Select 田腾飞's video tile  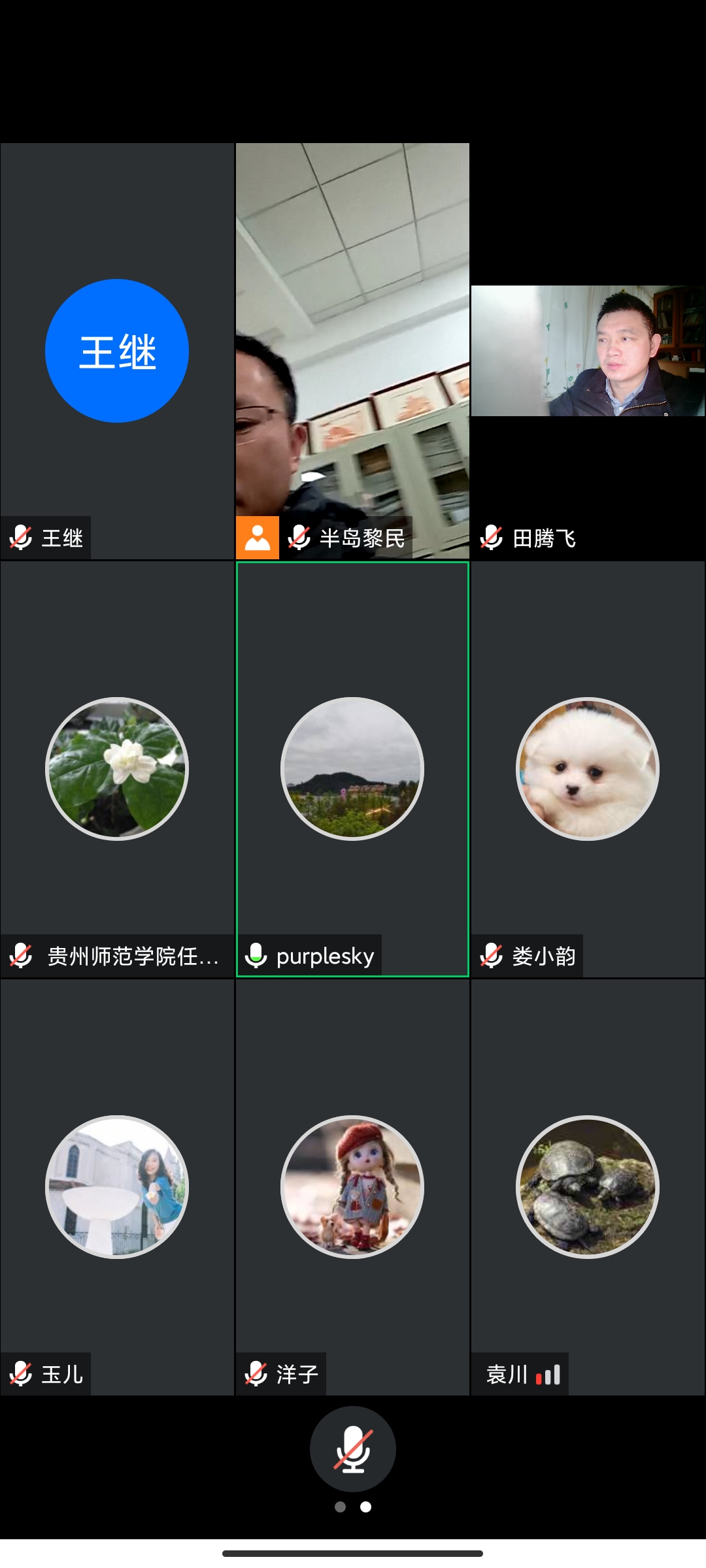pyautogui.click(x=588, y=351)
